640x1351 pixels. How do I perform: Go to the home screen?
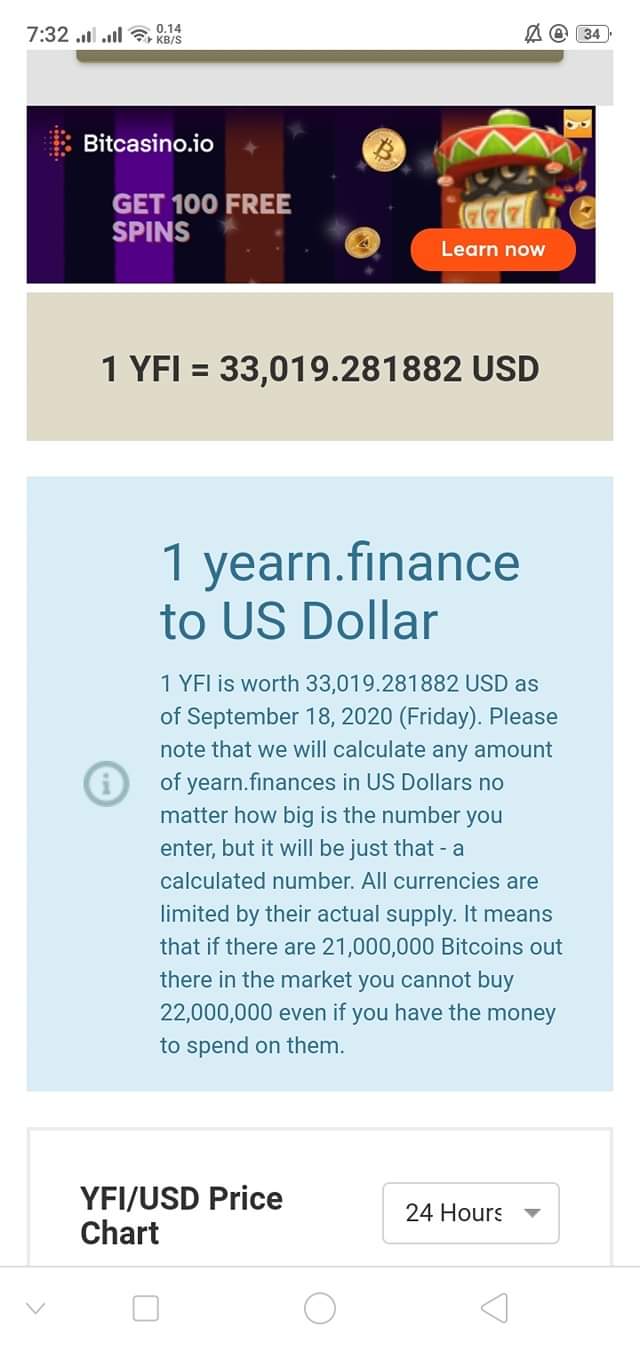[320, 1308]
